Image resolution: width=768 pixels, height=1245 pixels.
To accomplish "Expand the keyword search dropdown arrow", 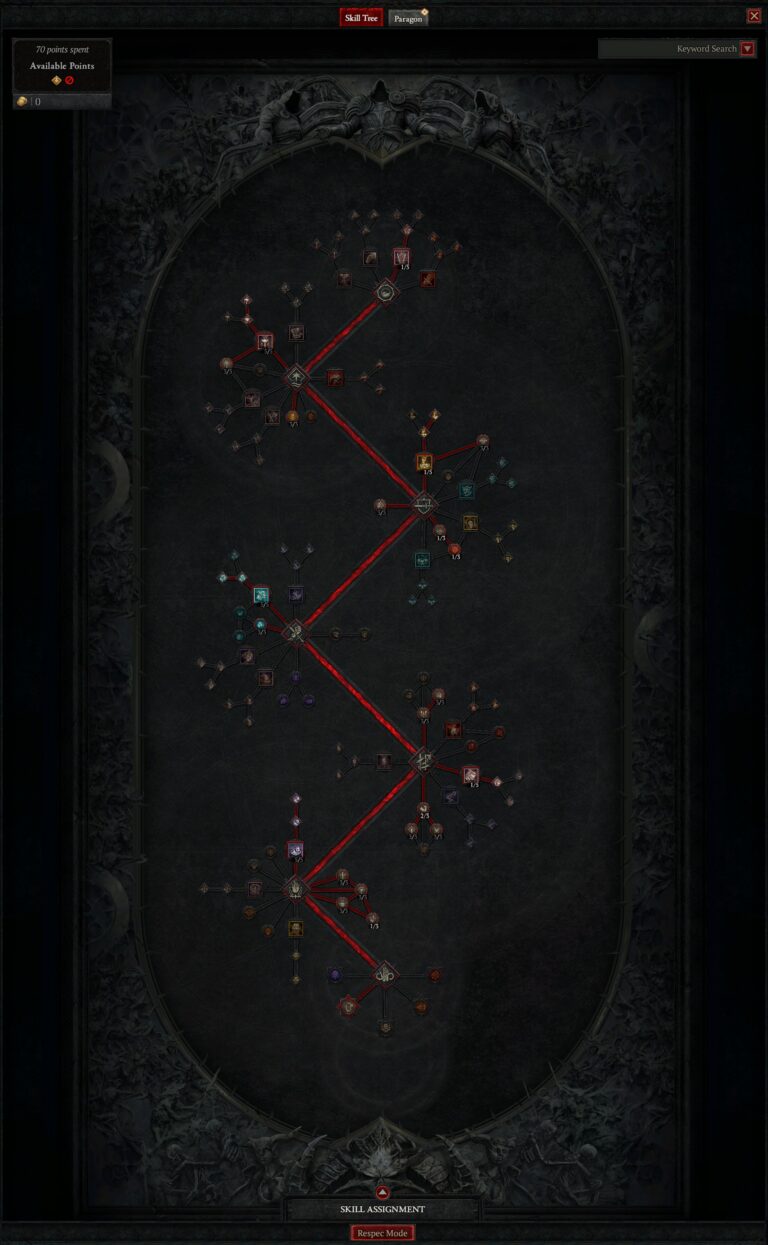I will 748,49.
